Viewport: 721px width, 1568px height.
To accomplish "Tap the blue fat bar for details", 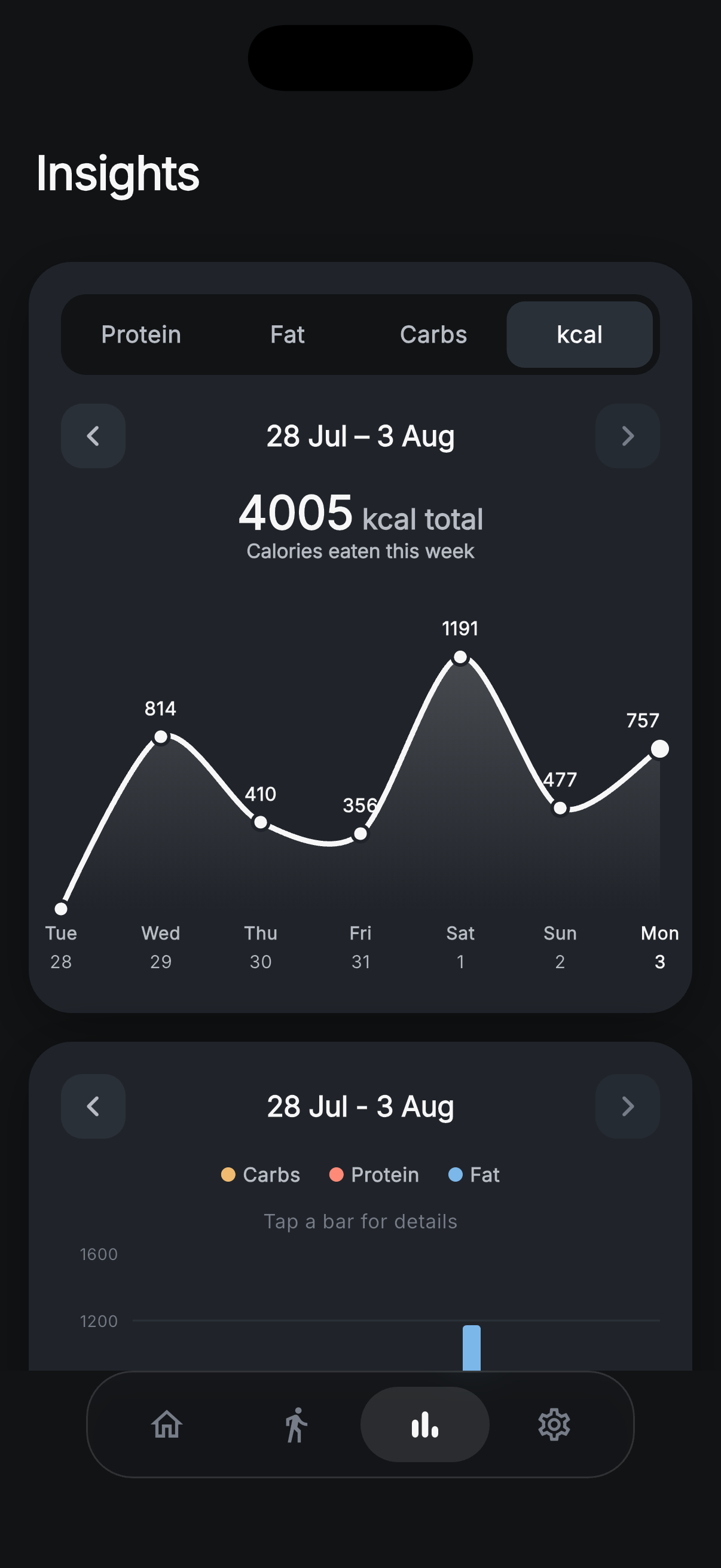I will tap(472, 1348).
